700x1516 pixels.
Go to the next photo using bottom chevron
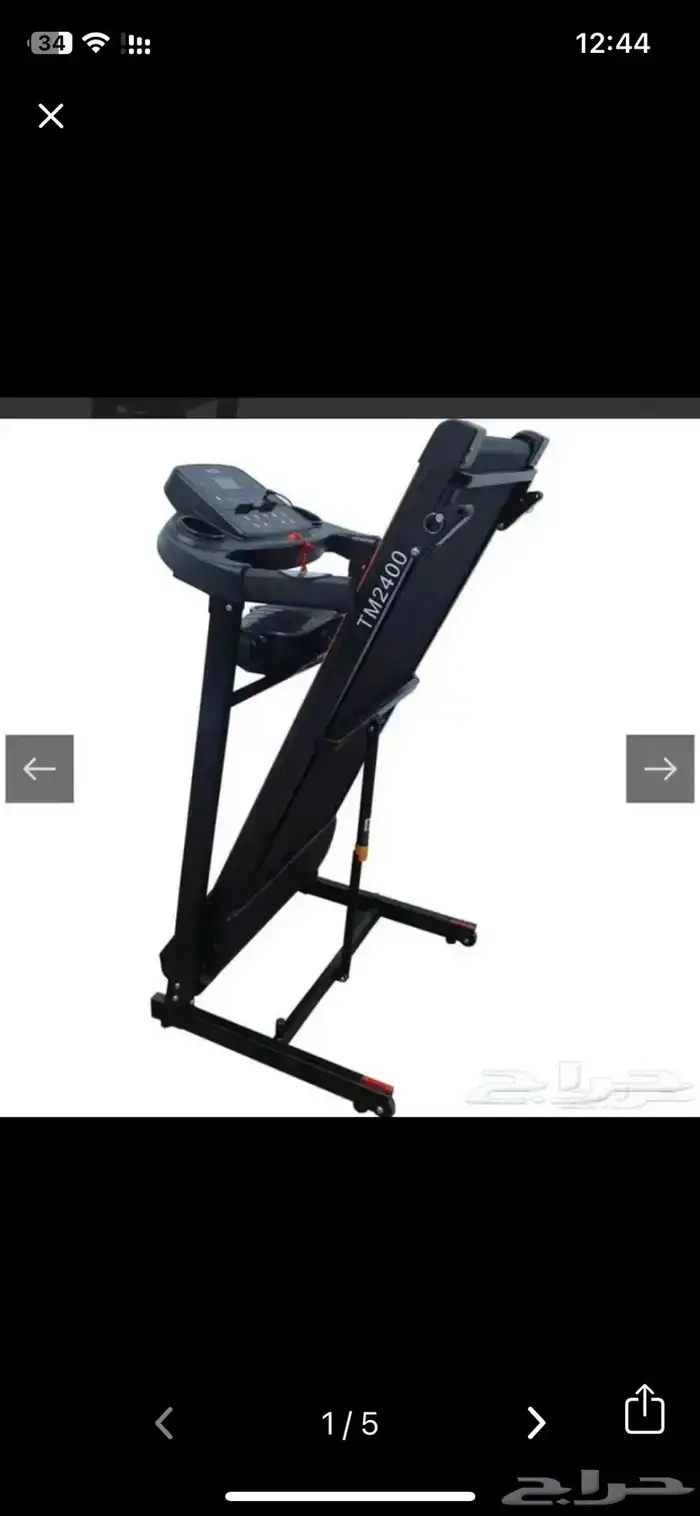click(x=536, y=1422)
